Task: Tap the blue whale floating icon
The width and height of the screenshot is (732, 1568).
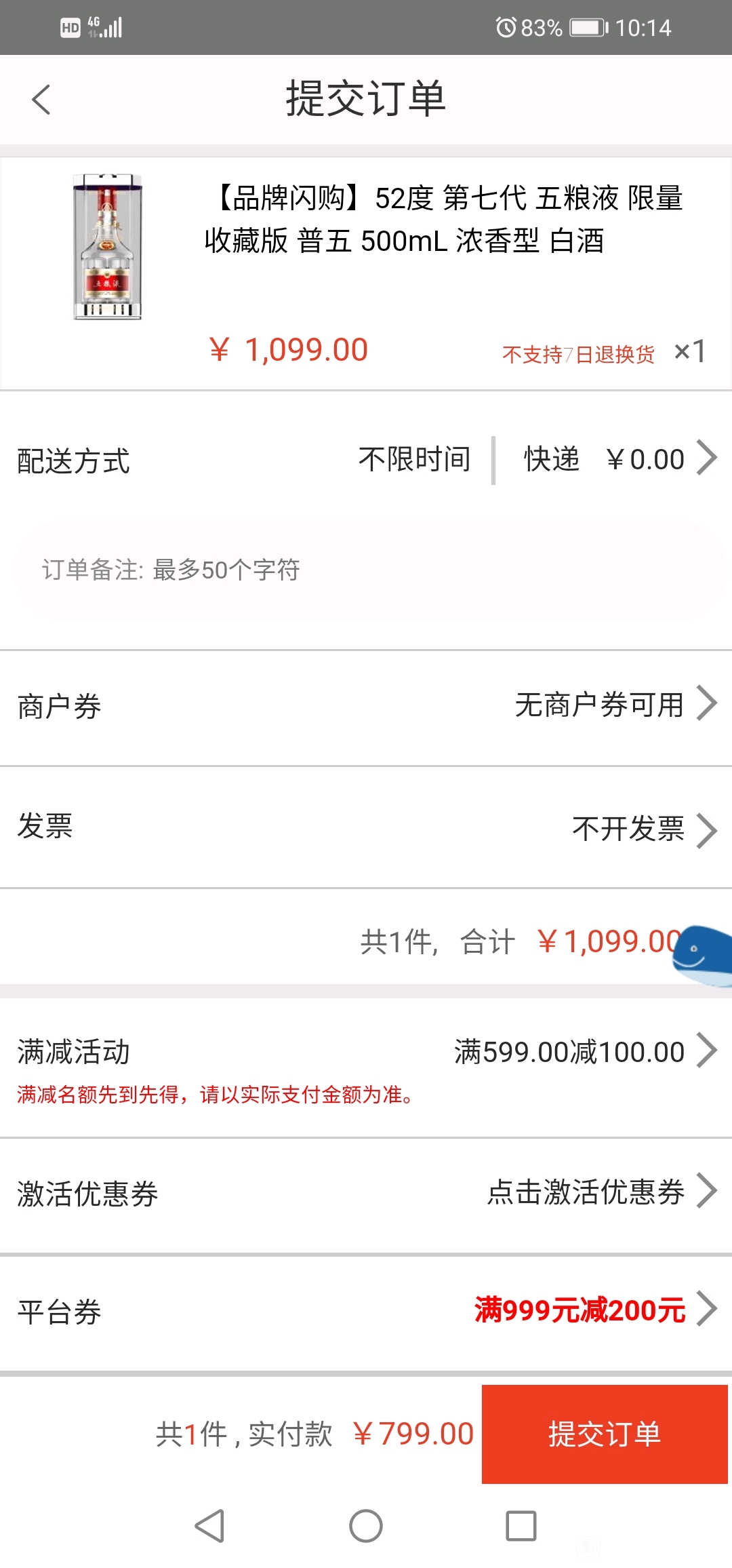Action: click(x=703, y=955)
